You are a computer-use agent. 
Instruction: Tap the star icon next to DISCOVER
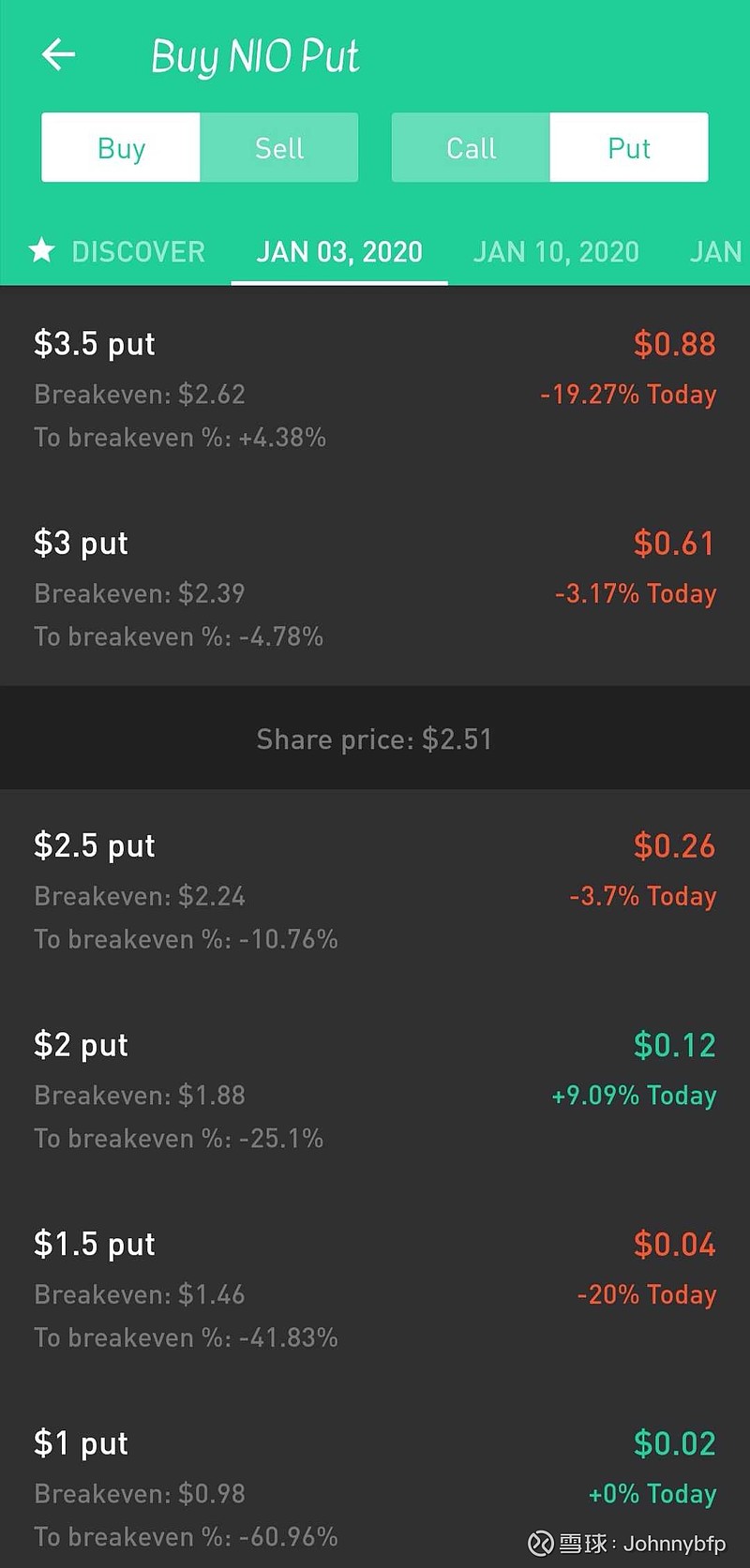point(42,251)
